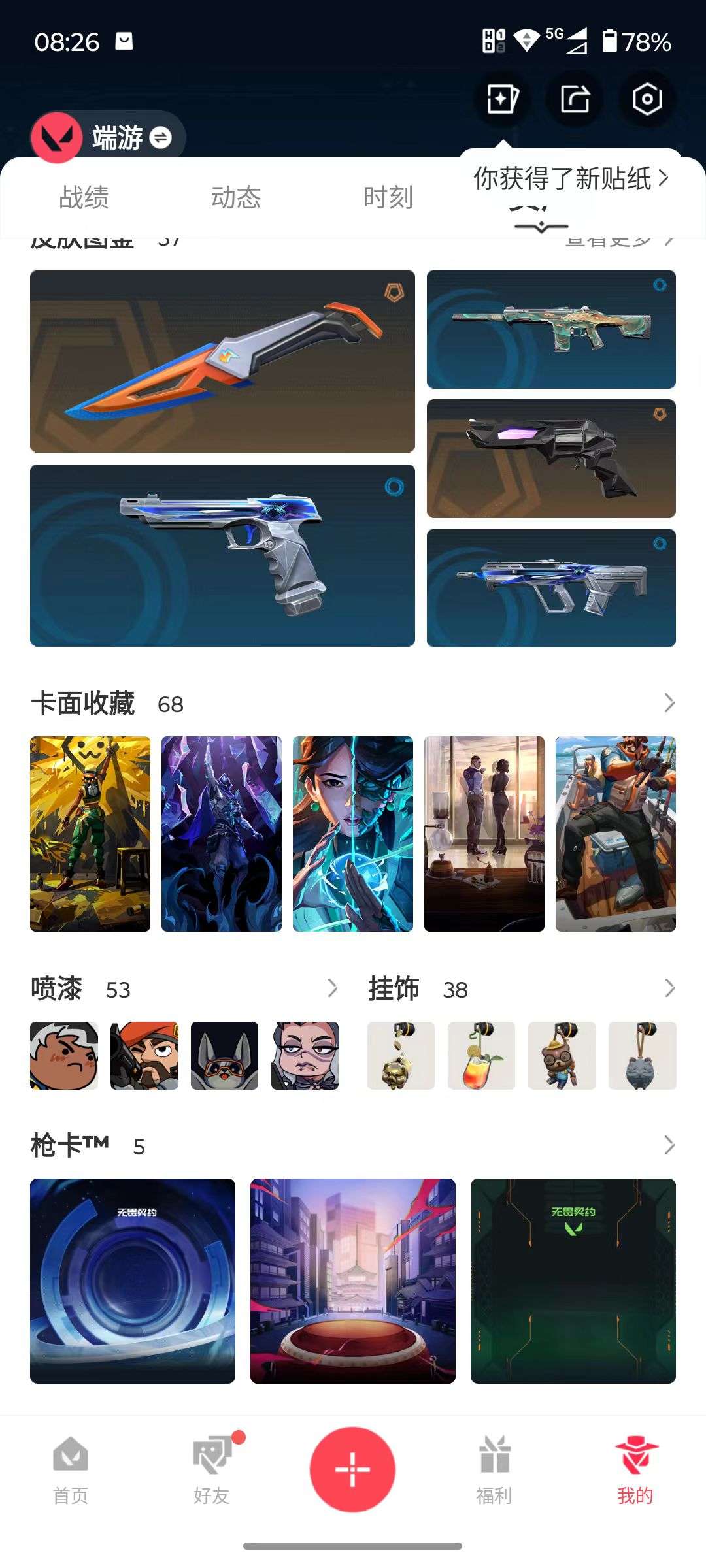Open the new sticker card icon at top
706x1568 pixels.
pyautogui.click(x=502, y=99)
